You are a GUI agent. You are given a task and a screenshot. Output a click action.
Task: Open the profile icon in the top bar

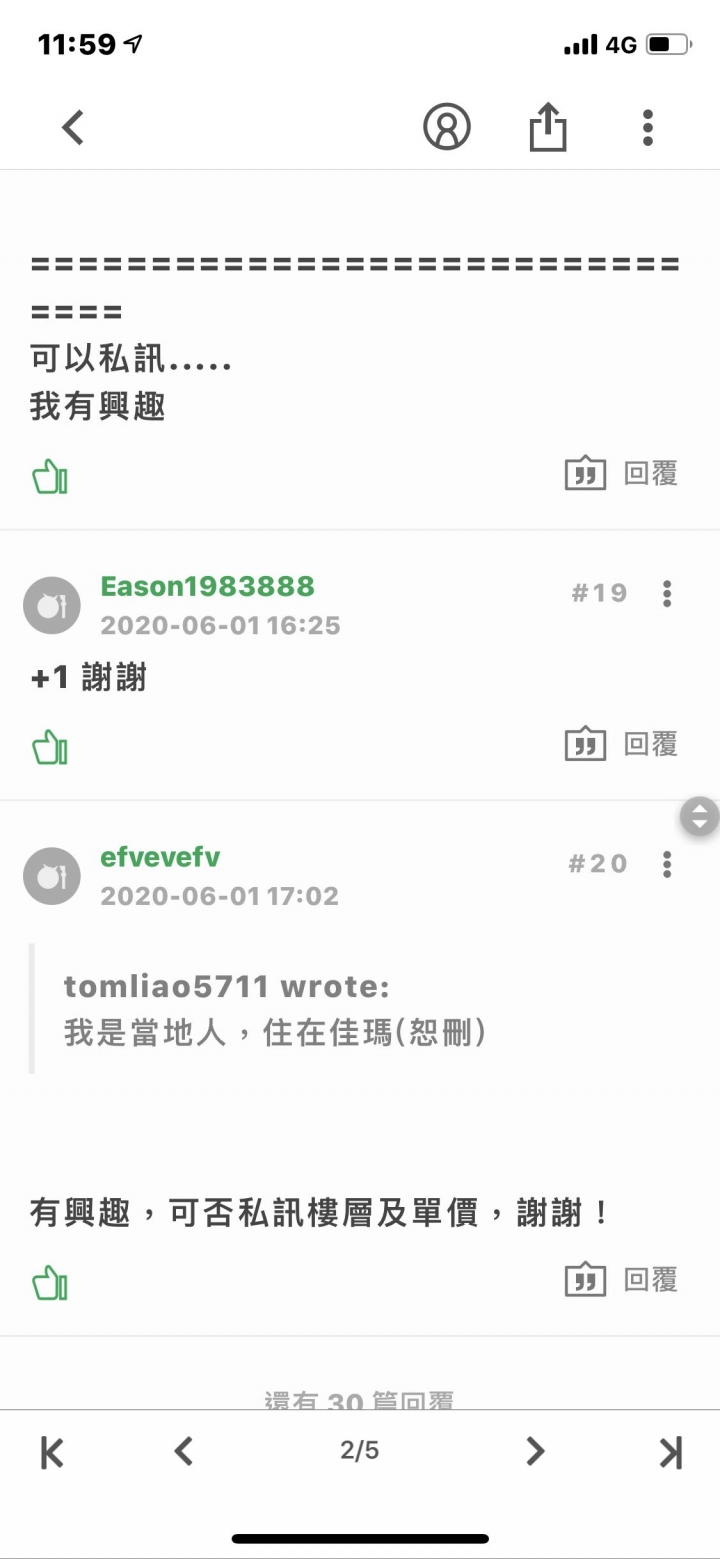[446, 127]
